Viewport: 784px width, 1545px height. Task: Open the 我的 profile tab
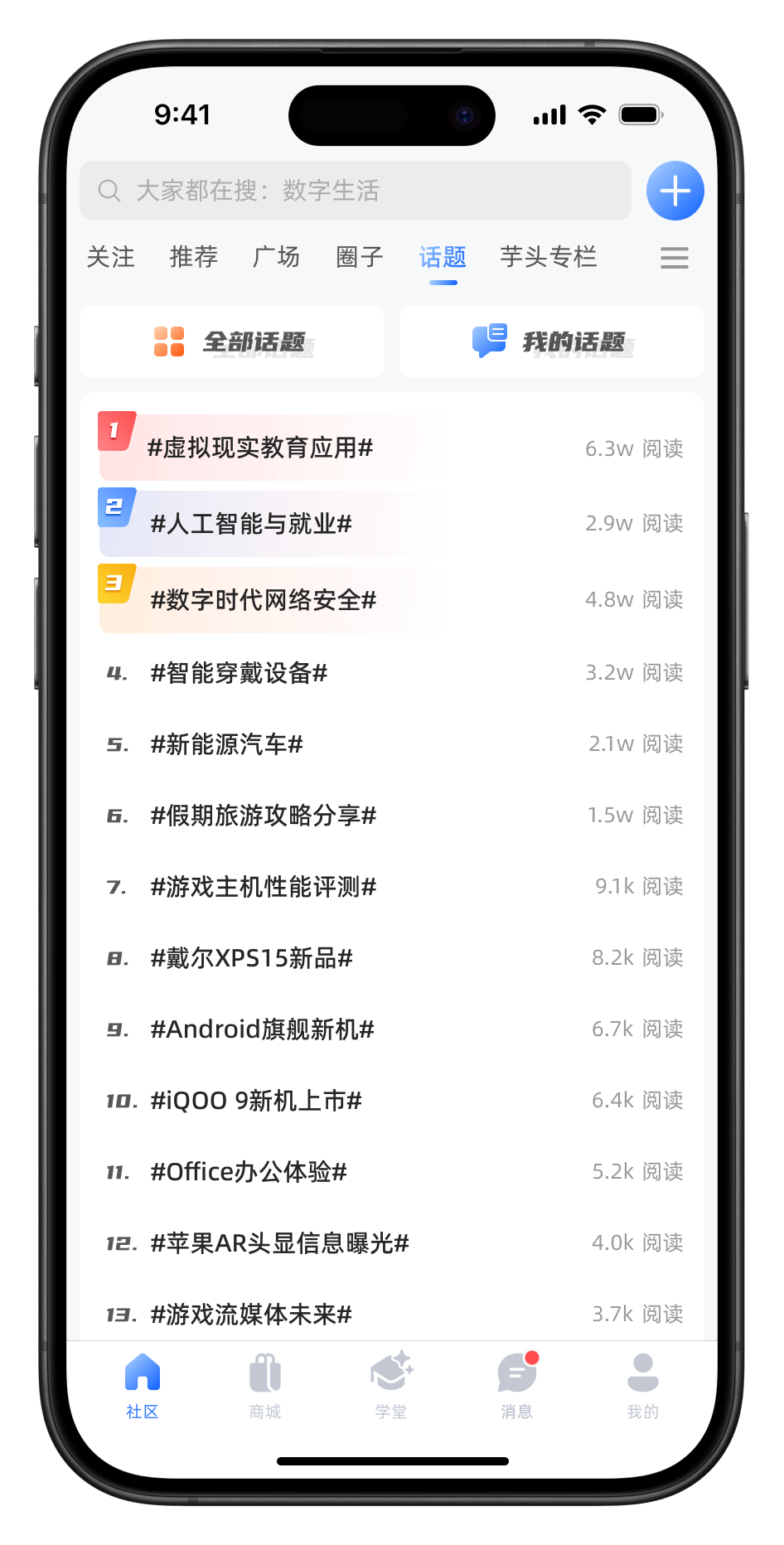point(642,1385)
